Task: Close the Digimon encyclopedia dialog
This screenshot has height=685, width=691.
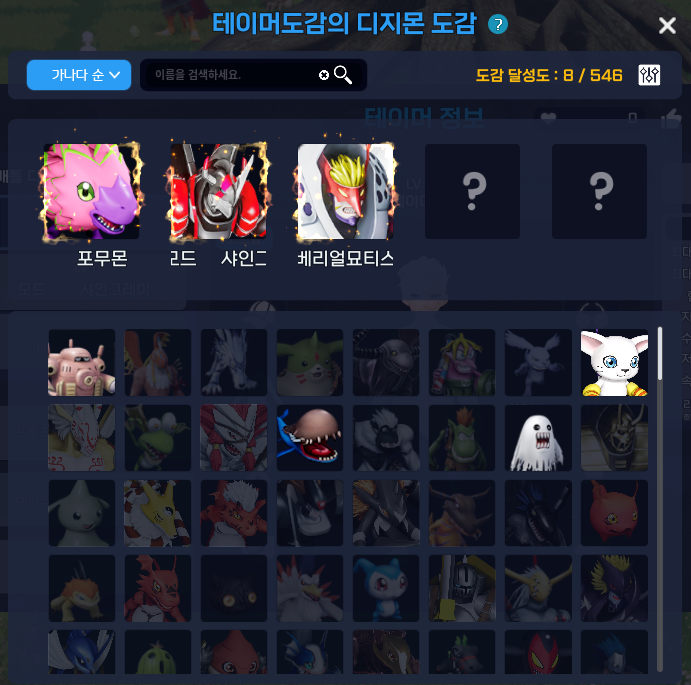Action: pyautogui.click(x=667, y=26)
